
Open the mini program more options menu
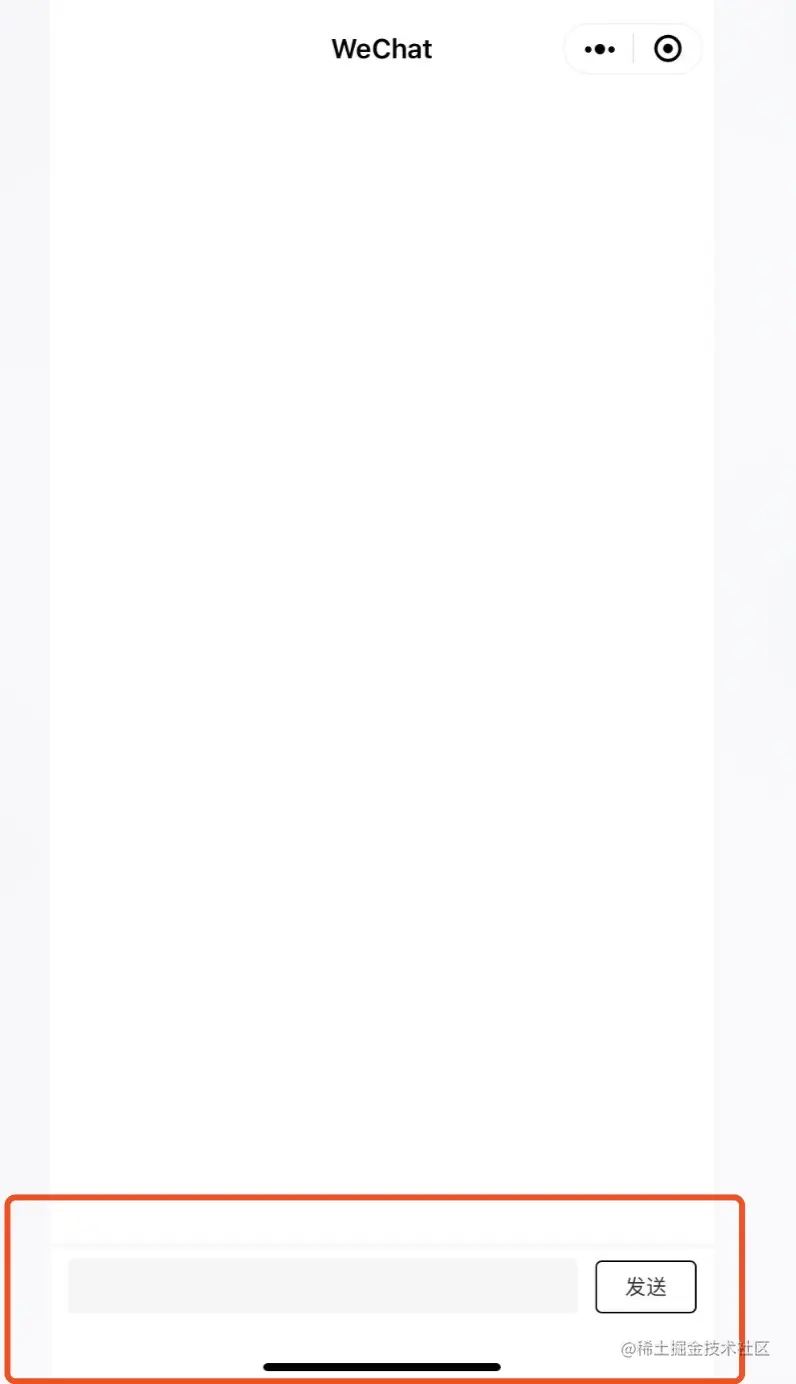(x=599, y=49)
